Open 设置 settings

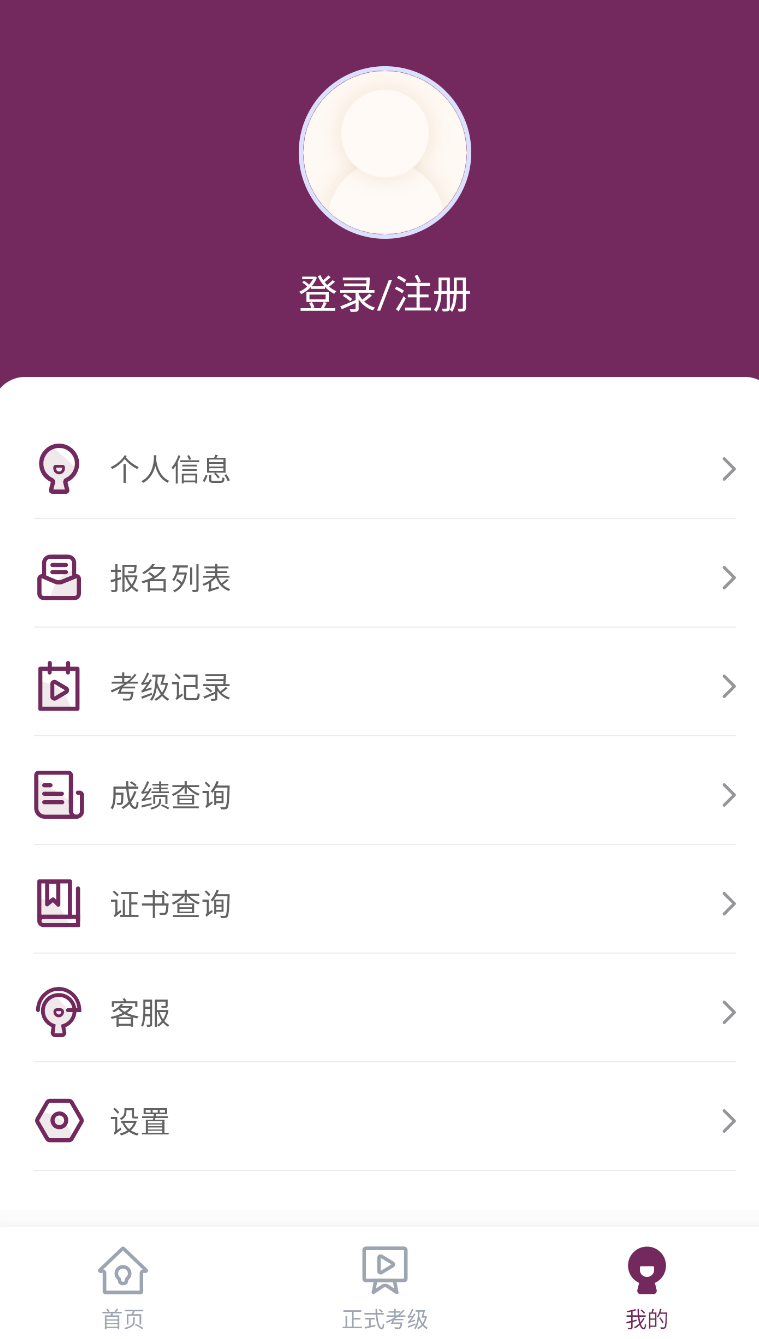pos(385,1121)
